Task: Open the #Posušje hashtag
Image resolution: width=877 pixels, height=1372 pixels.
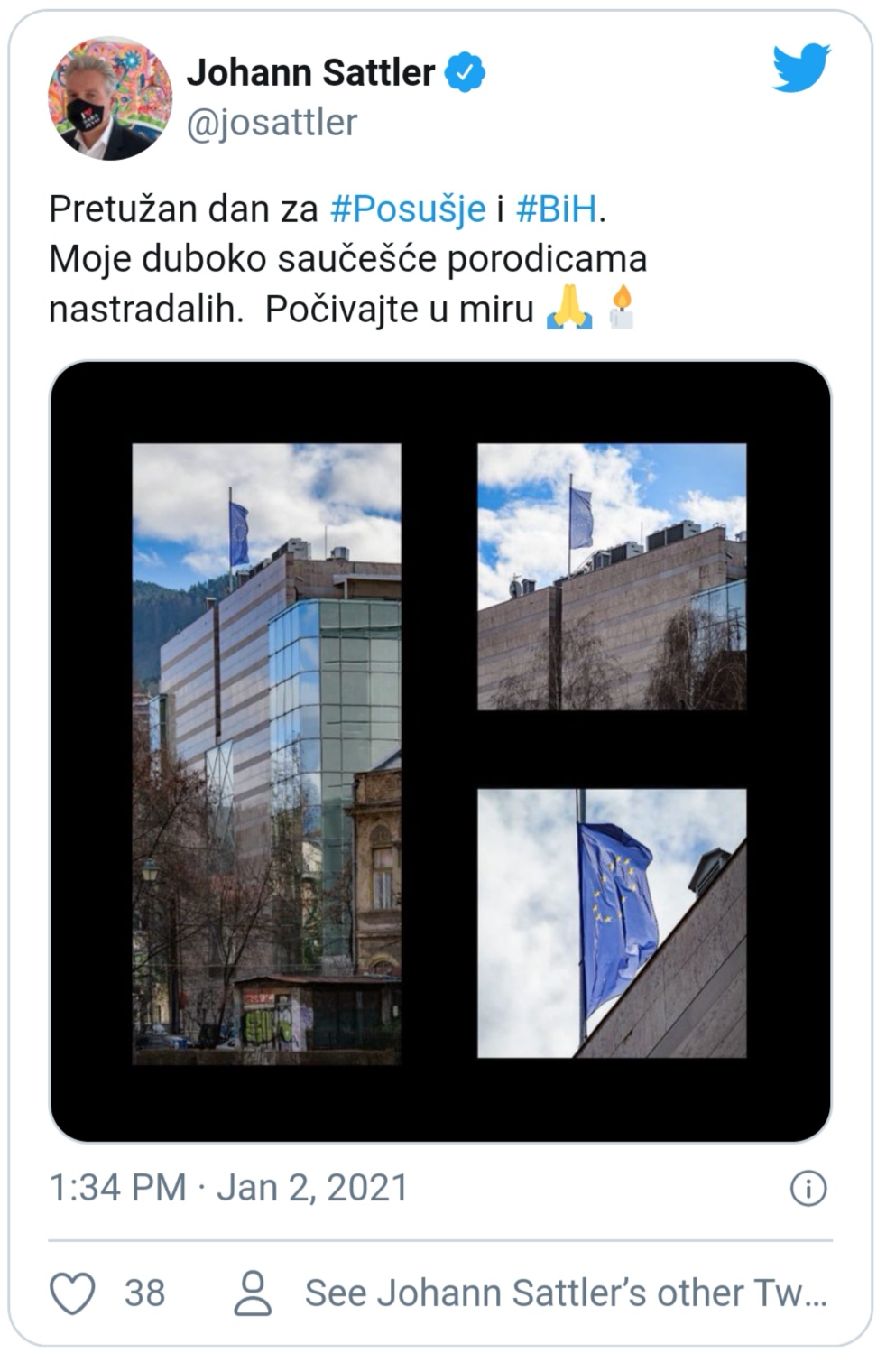Action: (x=408, y=209)
